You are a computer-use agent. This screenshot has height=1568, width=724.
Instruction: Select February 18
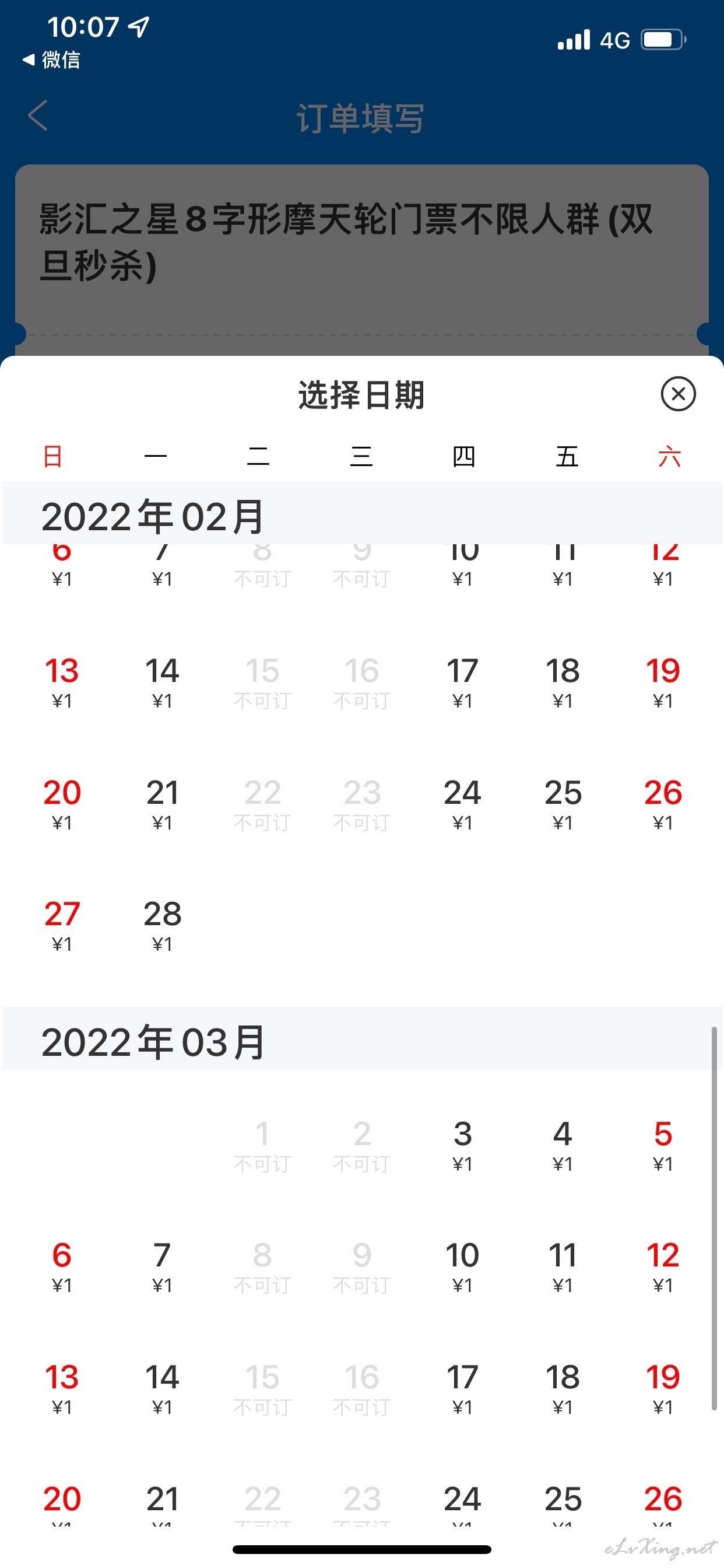563,682
